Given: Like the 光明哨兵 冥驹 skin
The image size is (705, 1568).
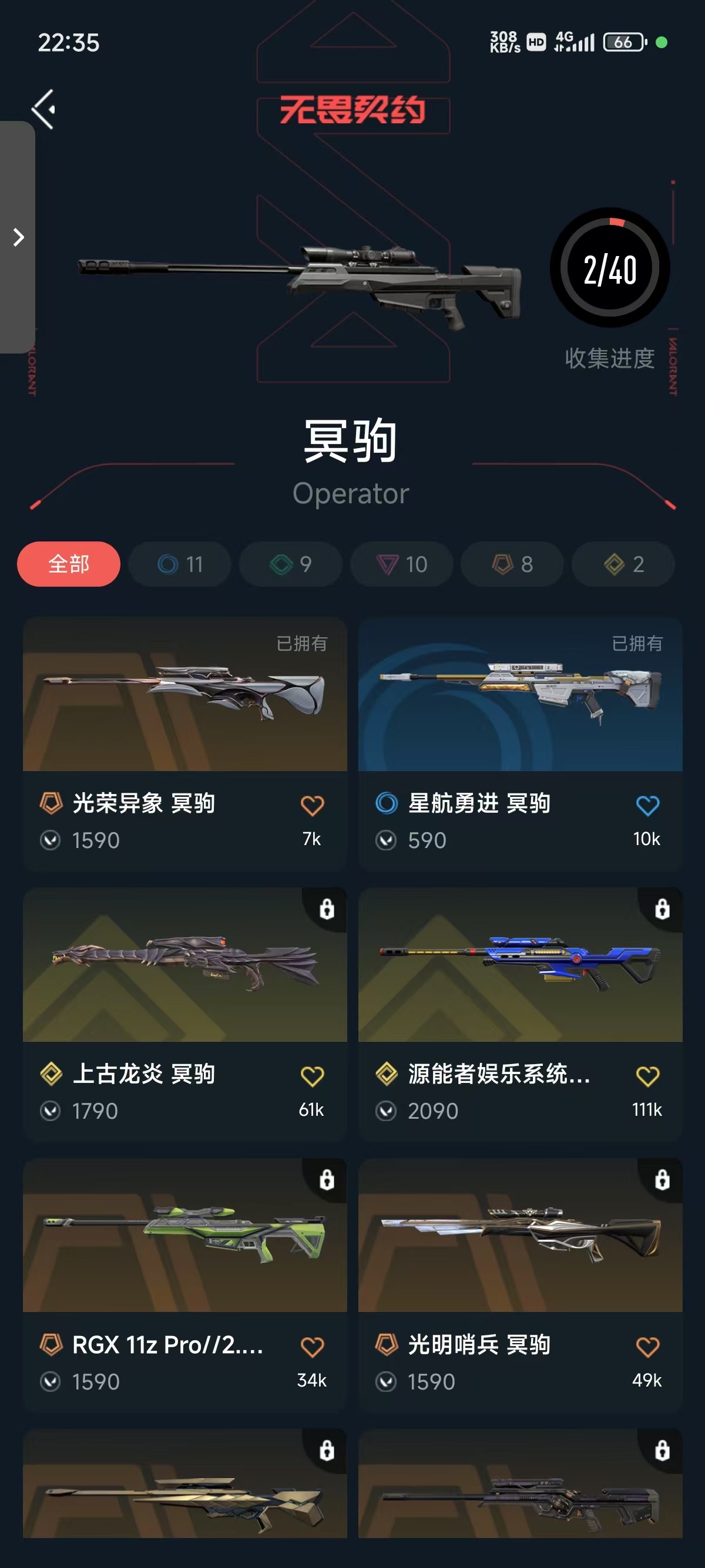Looking at the screenshot, I should (x=647, y=1347).
